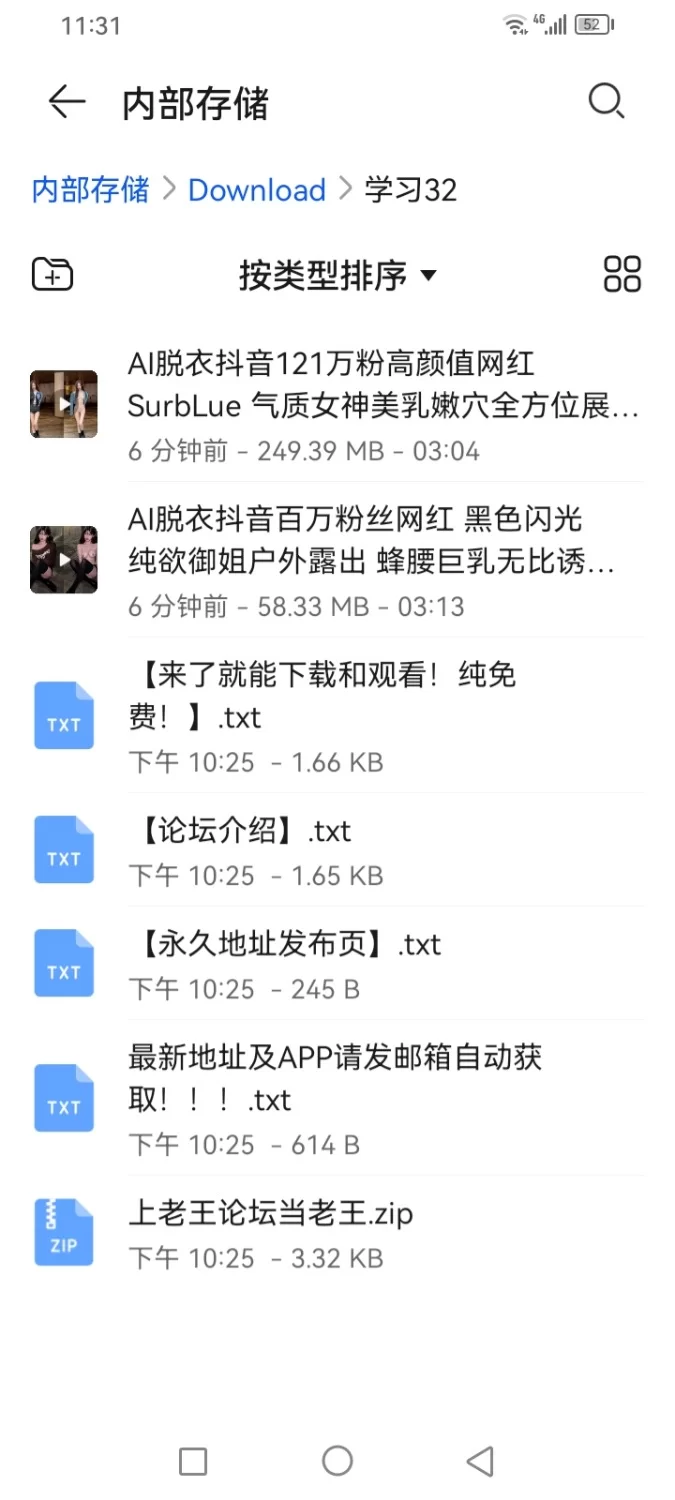The width and height of the screenshot is (675, 1500).
Task: Go back using the top-left arrow
Action: (x=66, y=102)
